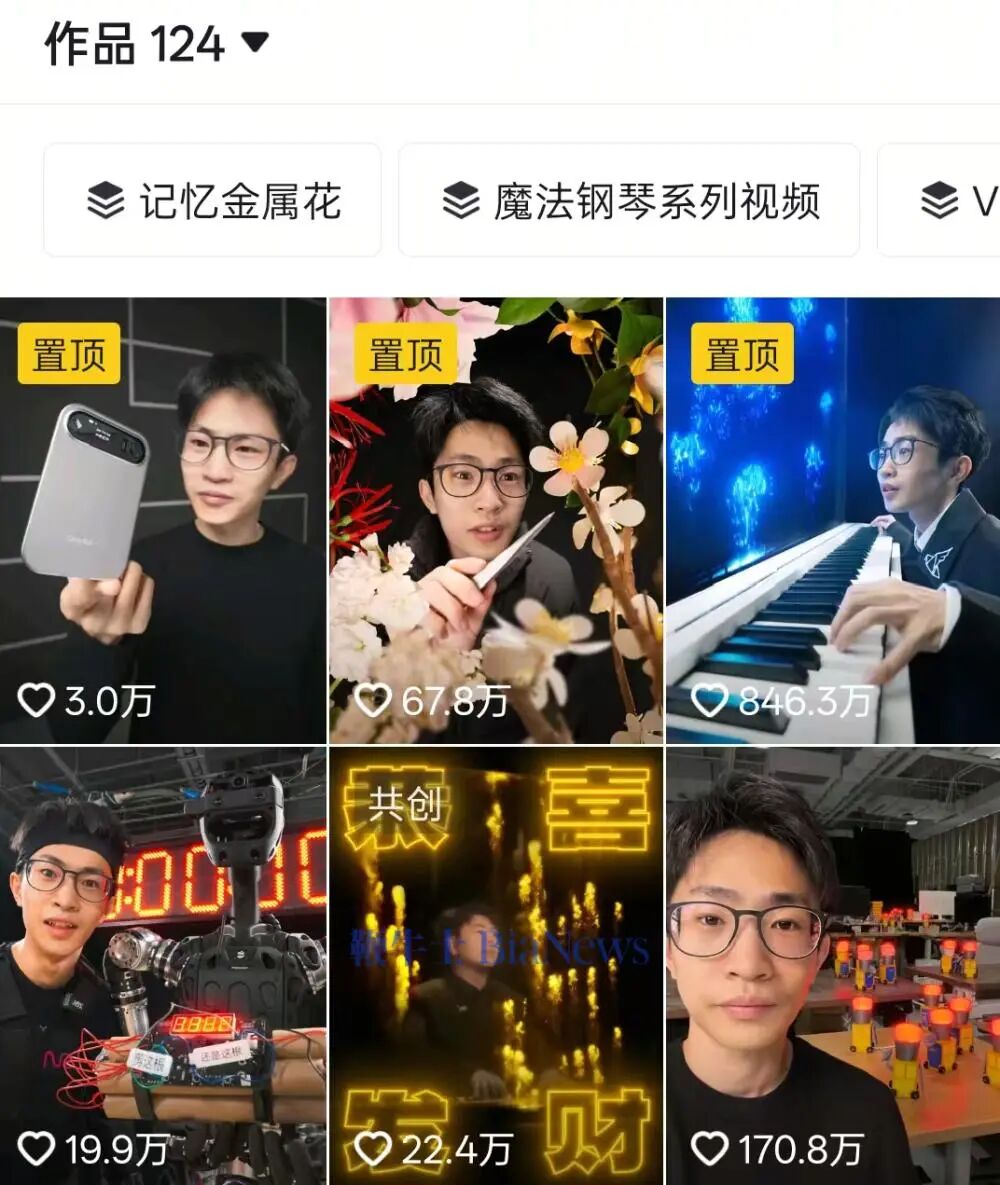1000x1185 pixels.
Task: Open the 魔法钢琴系列视频 collection
Action: click(629, 200)
